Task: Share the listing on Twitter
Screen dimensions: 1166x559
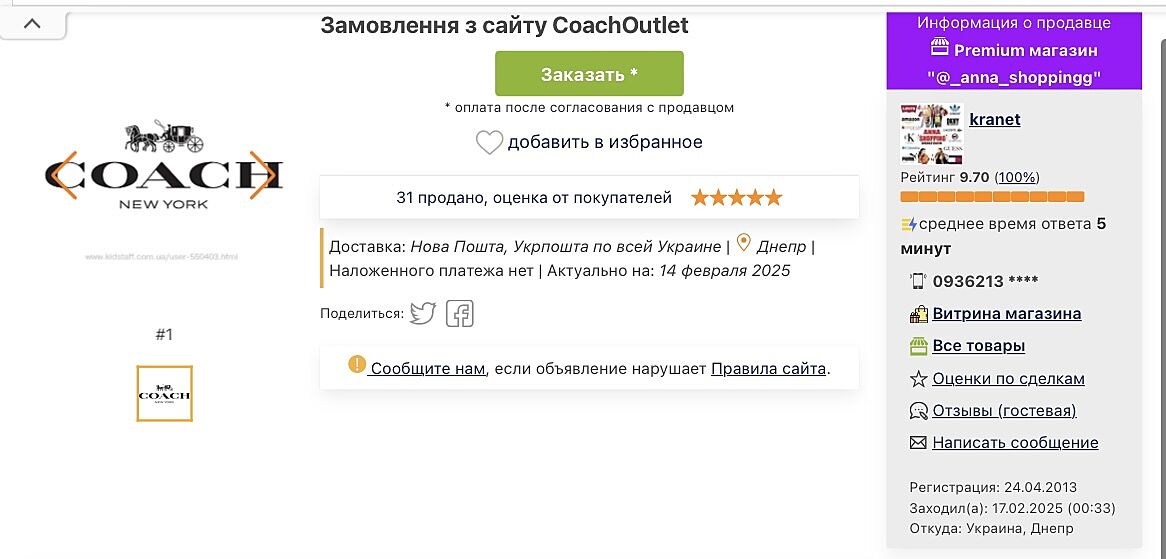Action: tap(423, 313)
